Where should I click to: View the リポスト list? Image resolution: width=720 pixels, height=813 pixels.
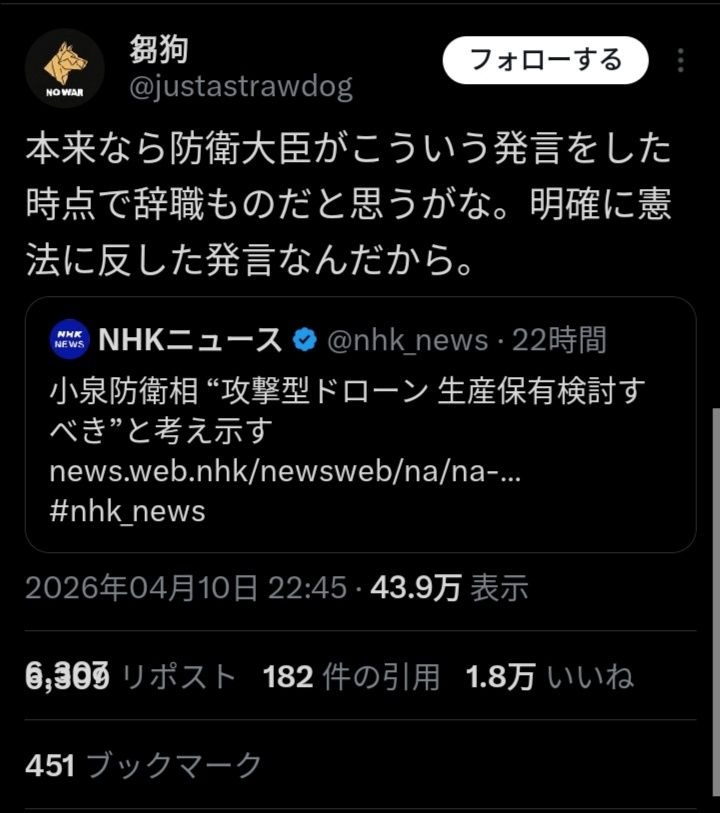130,677
